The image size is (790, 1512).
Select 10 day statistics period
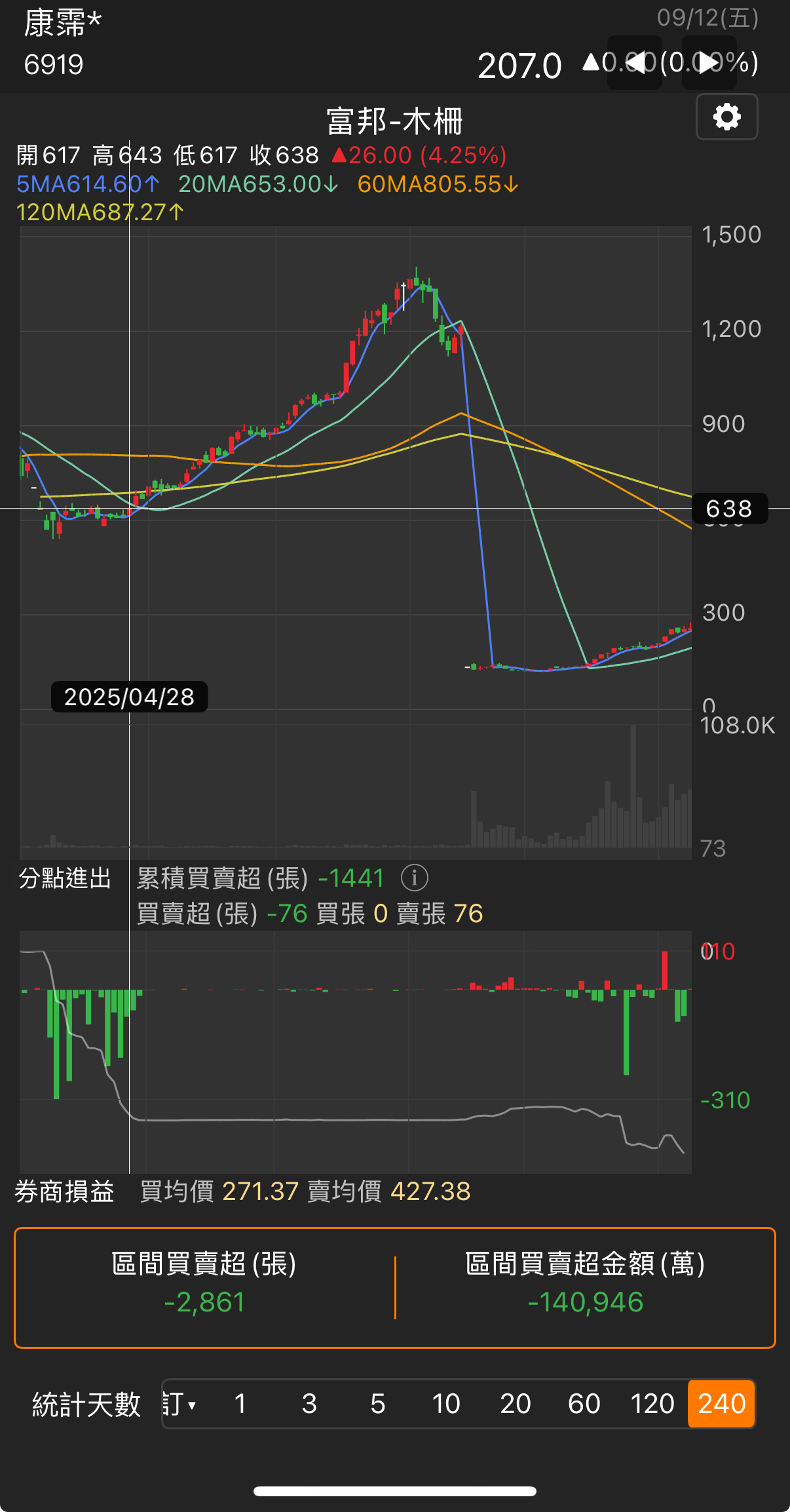coord(446,1404)
